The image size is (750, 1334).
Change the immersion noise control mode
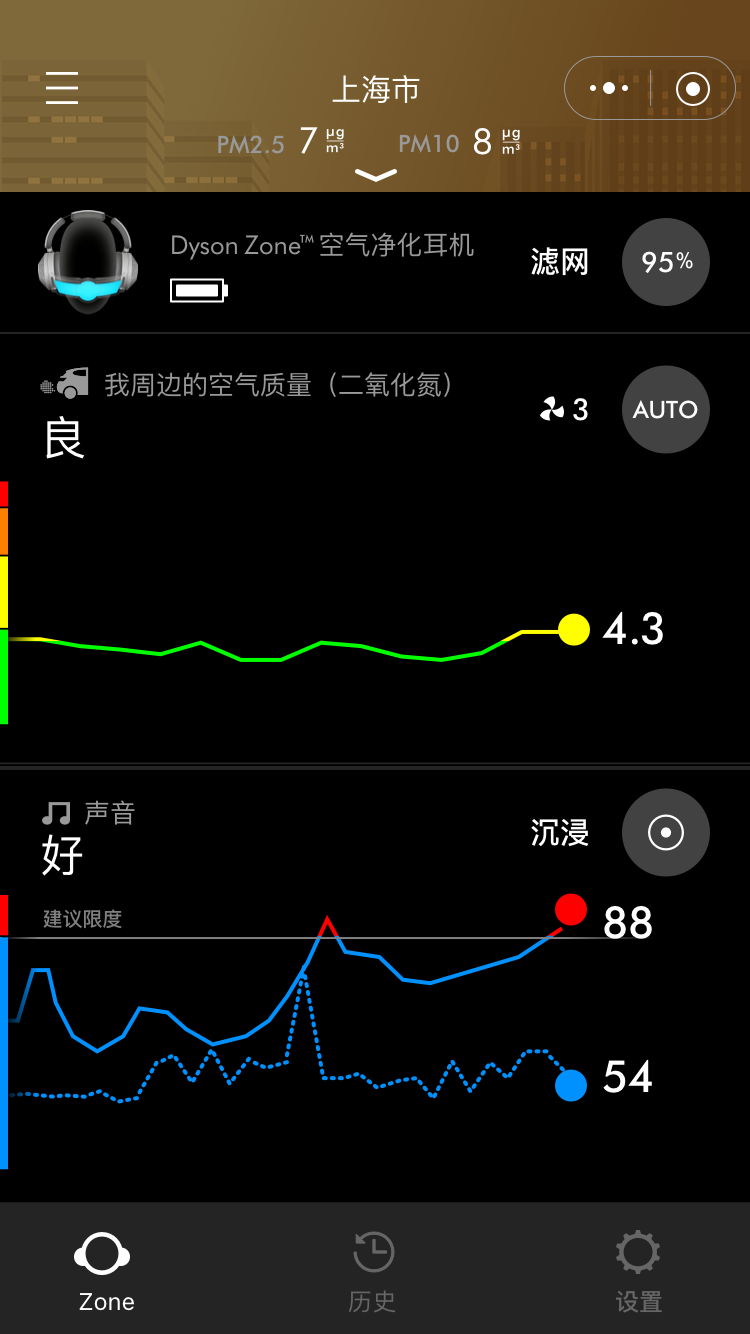pos(666,832)
